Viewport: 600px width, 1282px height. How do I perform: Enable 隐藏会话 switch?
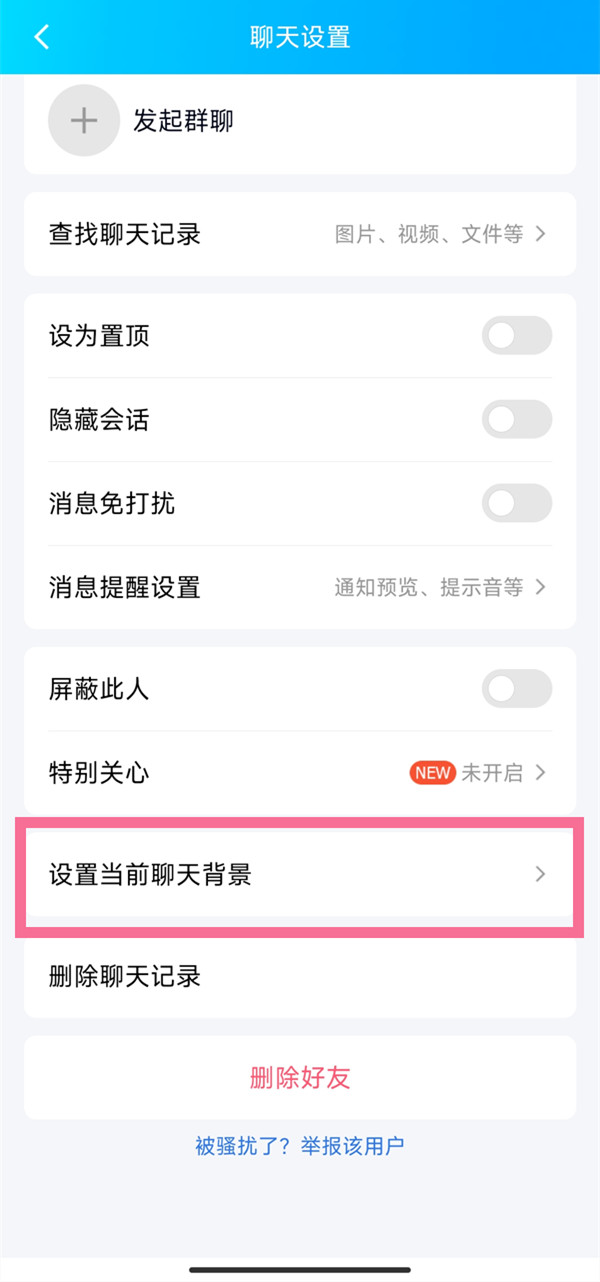(x=516, y=420)
